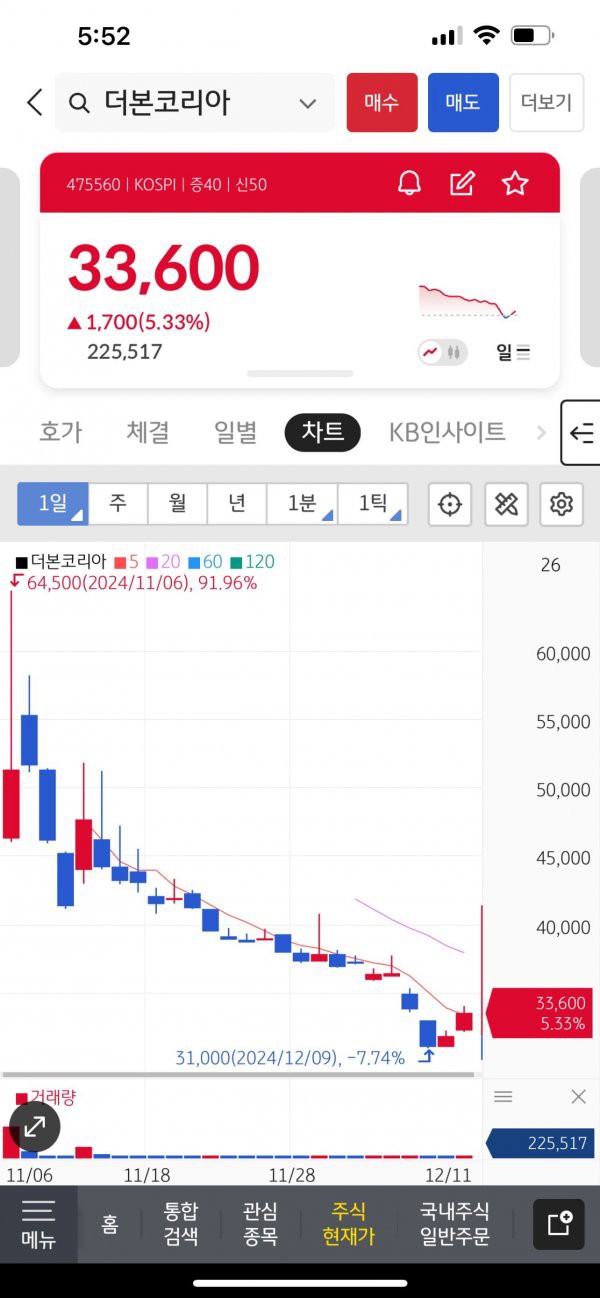Open the memo edit icon
The width and height of the screenshot is (600, 1298).
(x=462, y=183)
